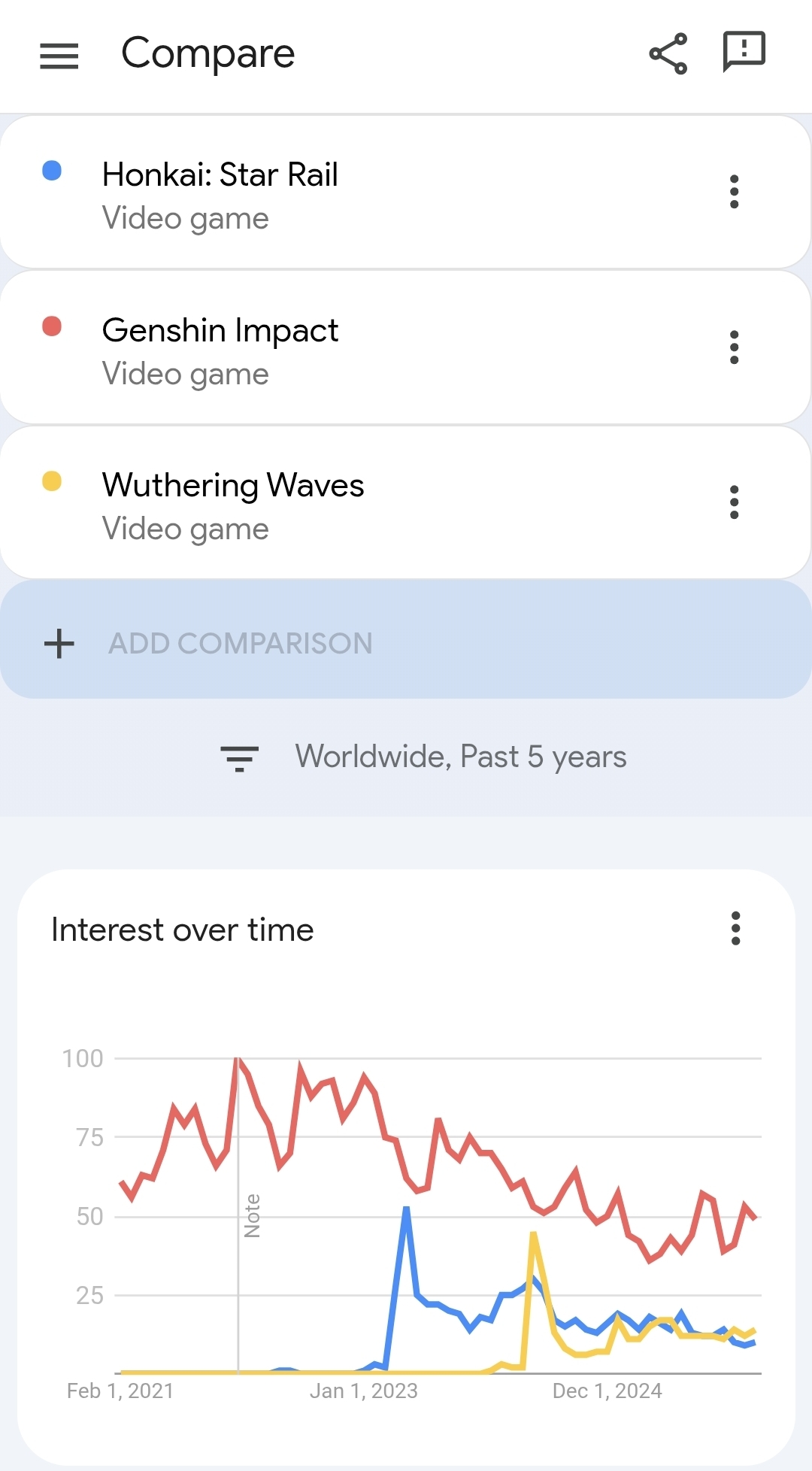Screen dimensions: 812x1471
Task: Open Interest over time chart options
Action: point(735,929)
